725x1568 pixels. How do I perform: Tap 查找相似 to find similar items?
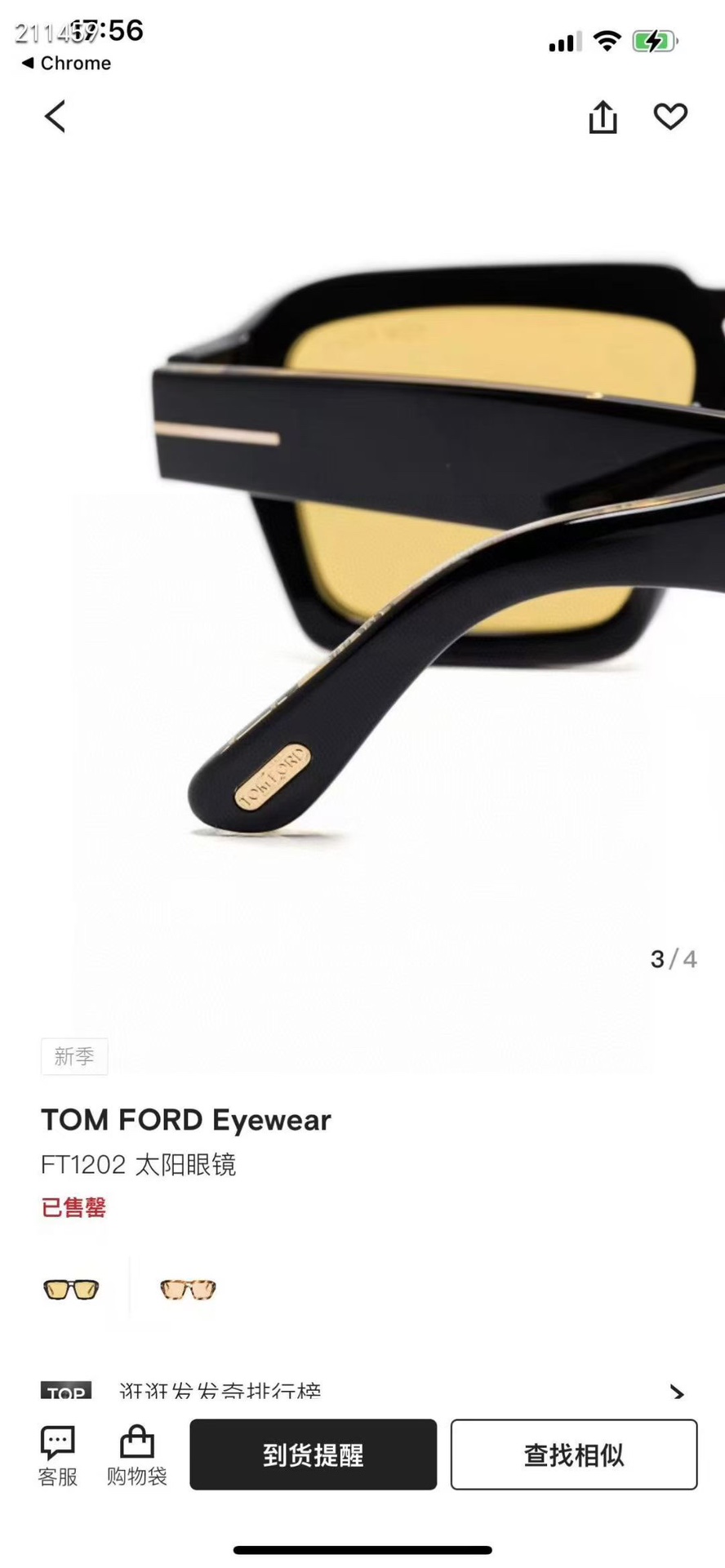tap(573, 1455)
